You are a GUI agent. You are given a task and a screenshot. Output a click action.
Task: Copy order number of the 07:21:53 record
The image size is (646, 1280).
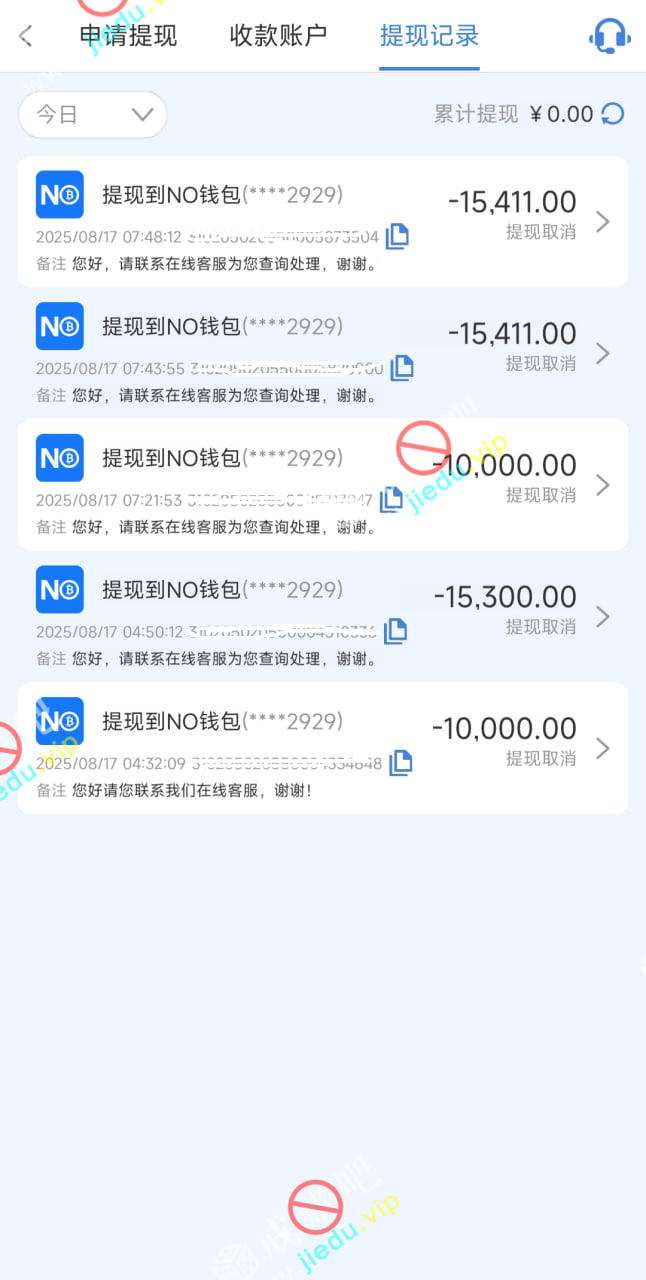391,499
